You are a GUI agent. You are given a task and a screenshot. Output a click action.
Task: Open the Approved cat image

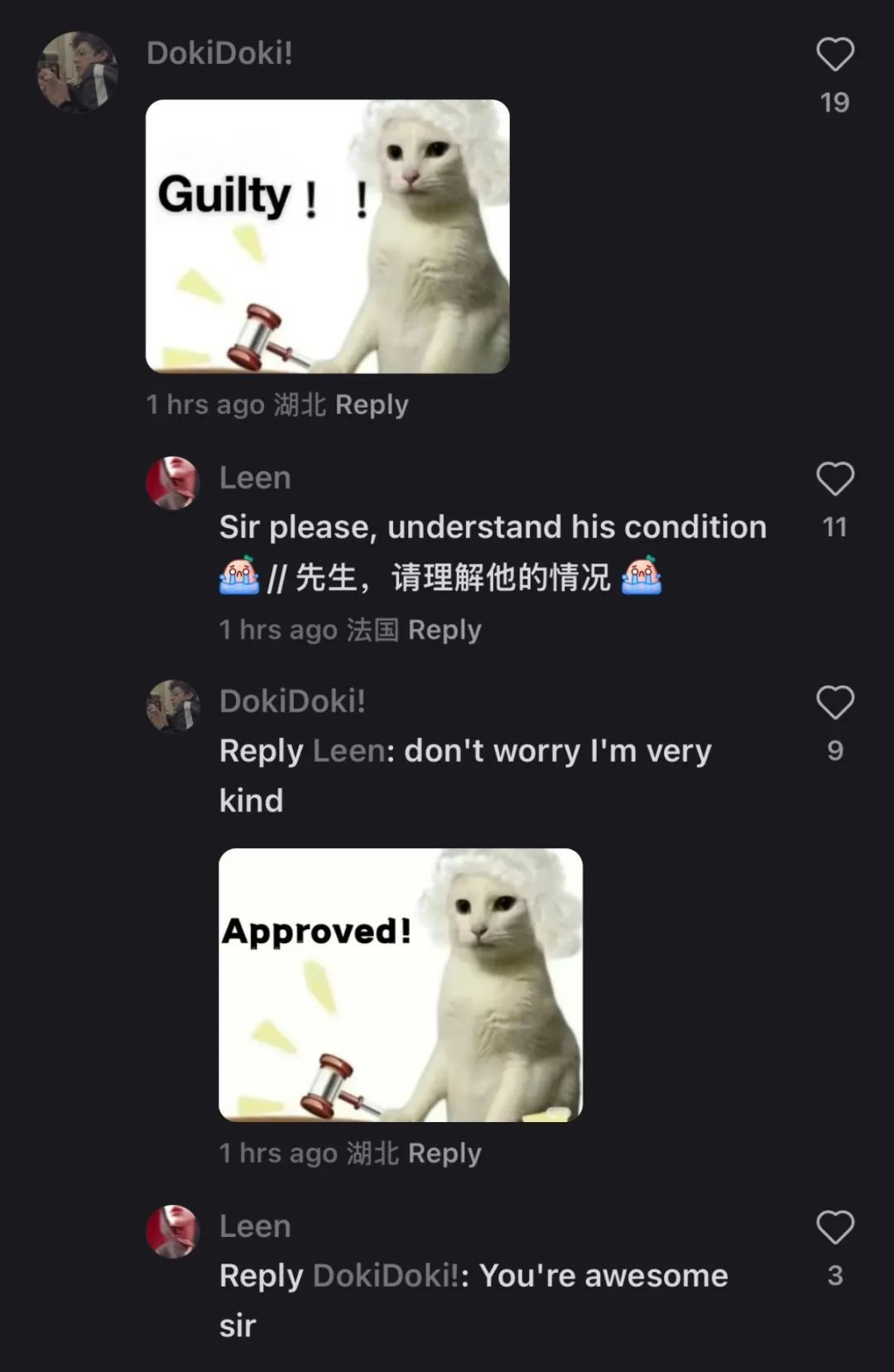pyautogui.click(x=400, y=985)
